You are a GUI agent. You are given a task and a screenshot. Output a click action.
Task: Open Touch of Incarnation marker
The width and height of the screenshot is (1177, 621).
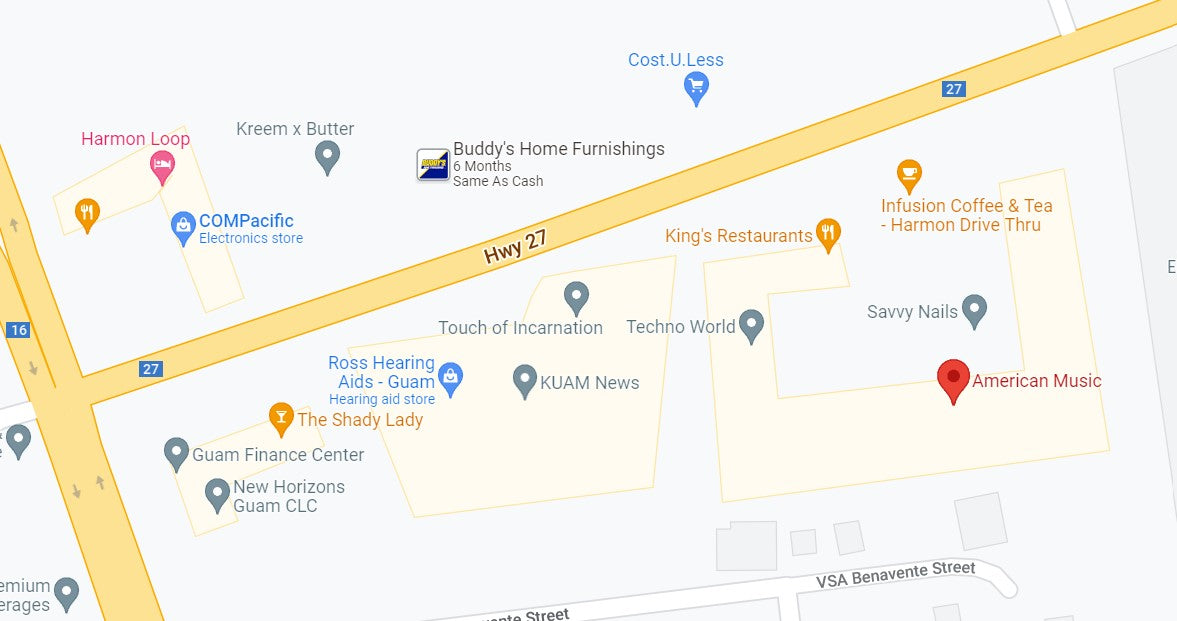pos(575,296)
